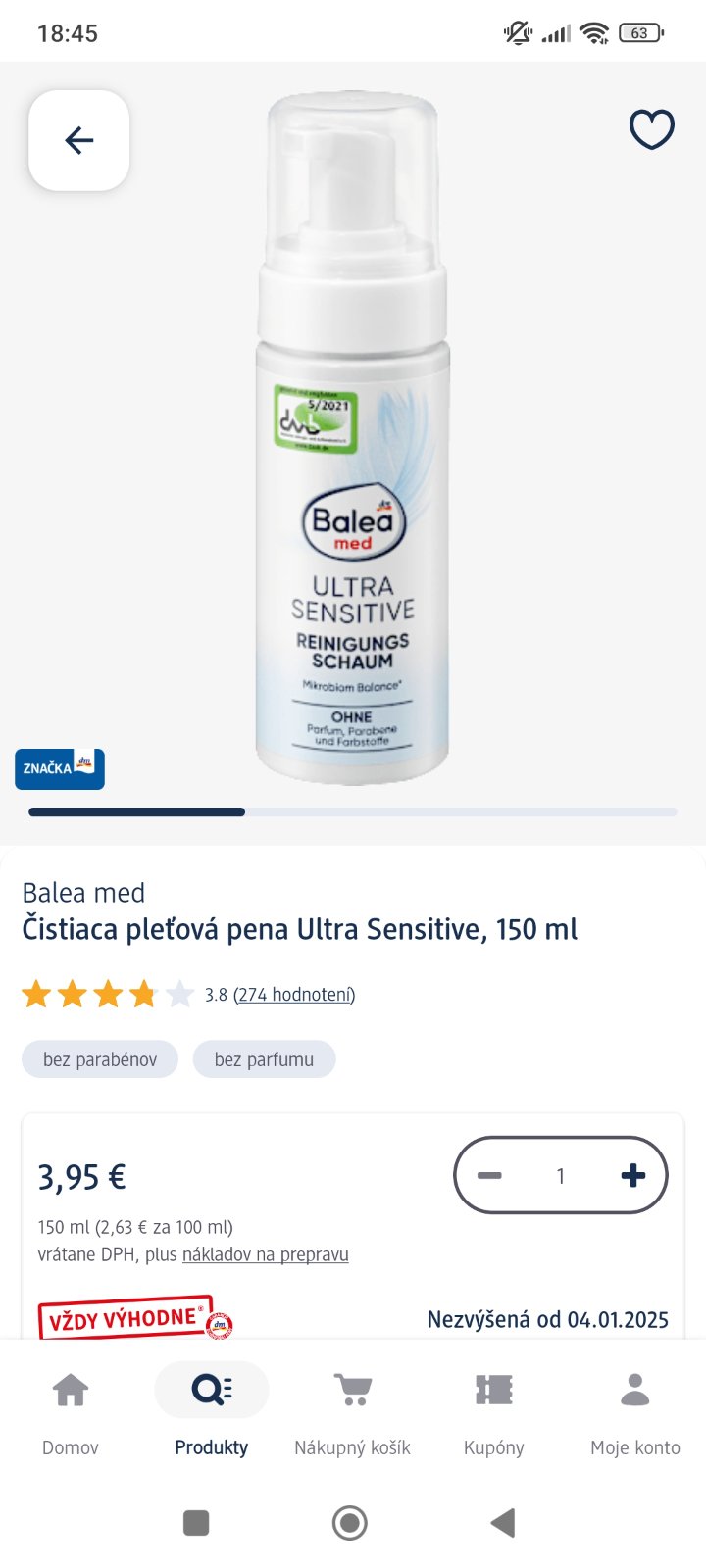Go back using the arrow button
This screenshot has height=1568, width=706.
79,140
